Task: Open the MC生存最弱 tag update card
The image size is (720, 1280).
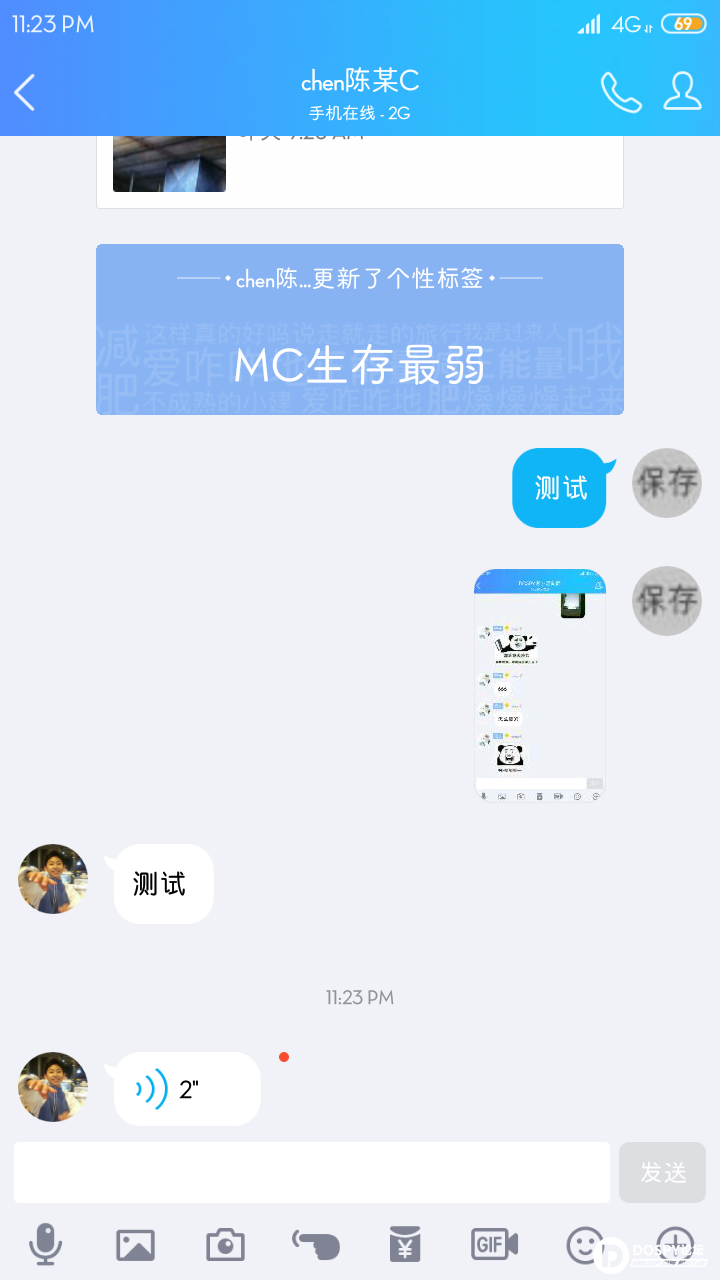Action: [x=360, y=330]
